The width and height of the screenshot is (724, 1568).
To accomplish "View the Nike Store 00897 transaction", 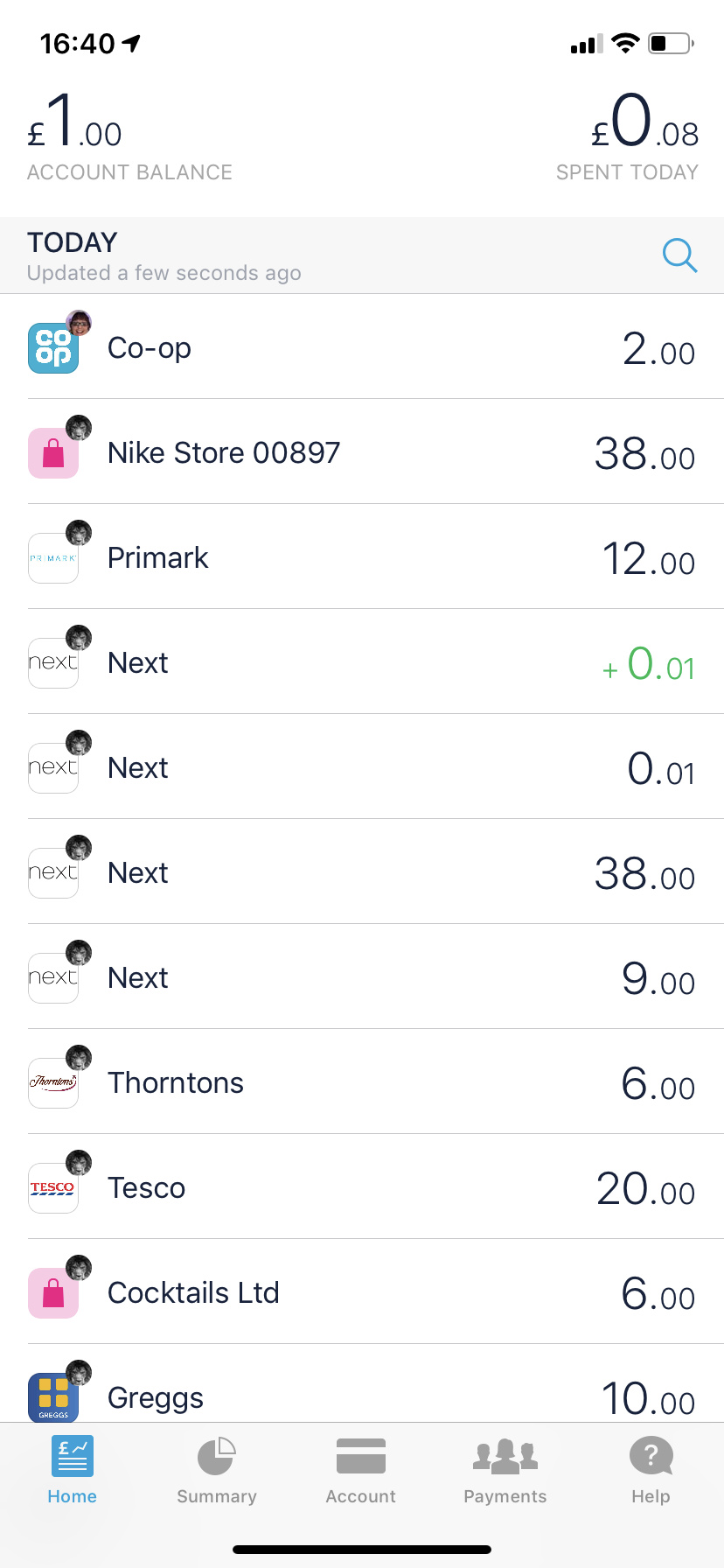I will point(362,451).
